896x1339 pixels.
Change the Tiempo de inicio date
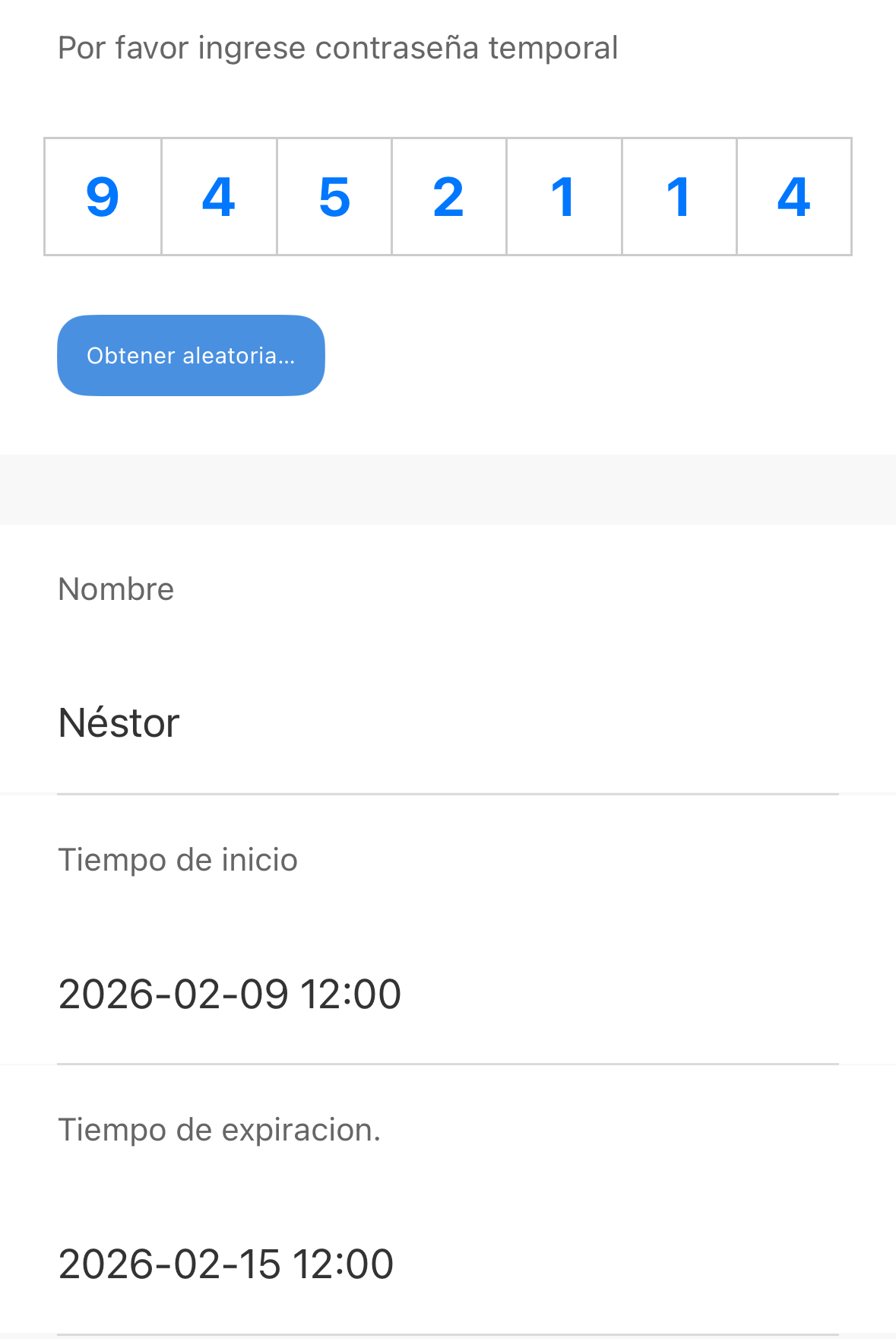(x=448, y=993)
